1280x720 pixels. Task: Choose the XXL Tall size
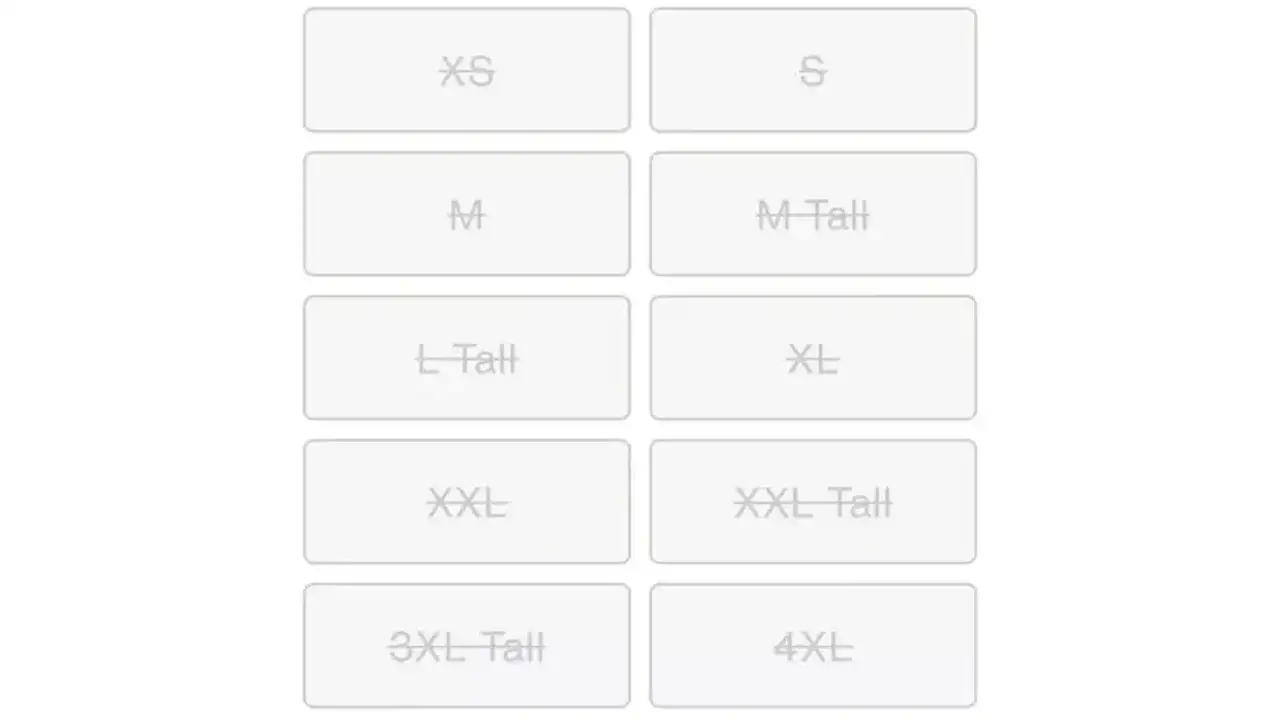[x=813, y=502]
